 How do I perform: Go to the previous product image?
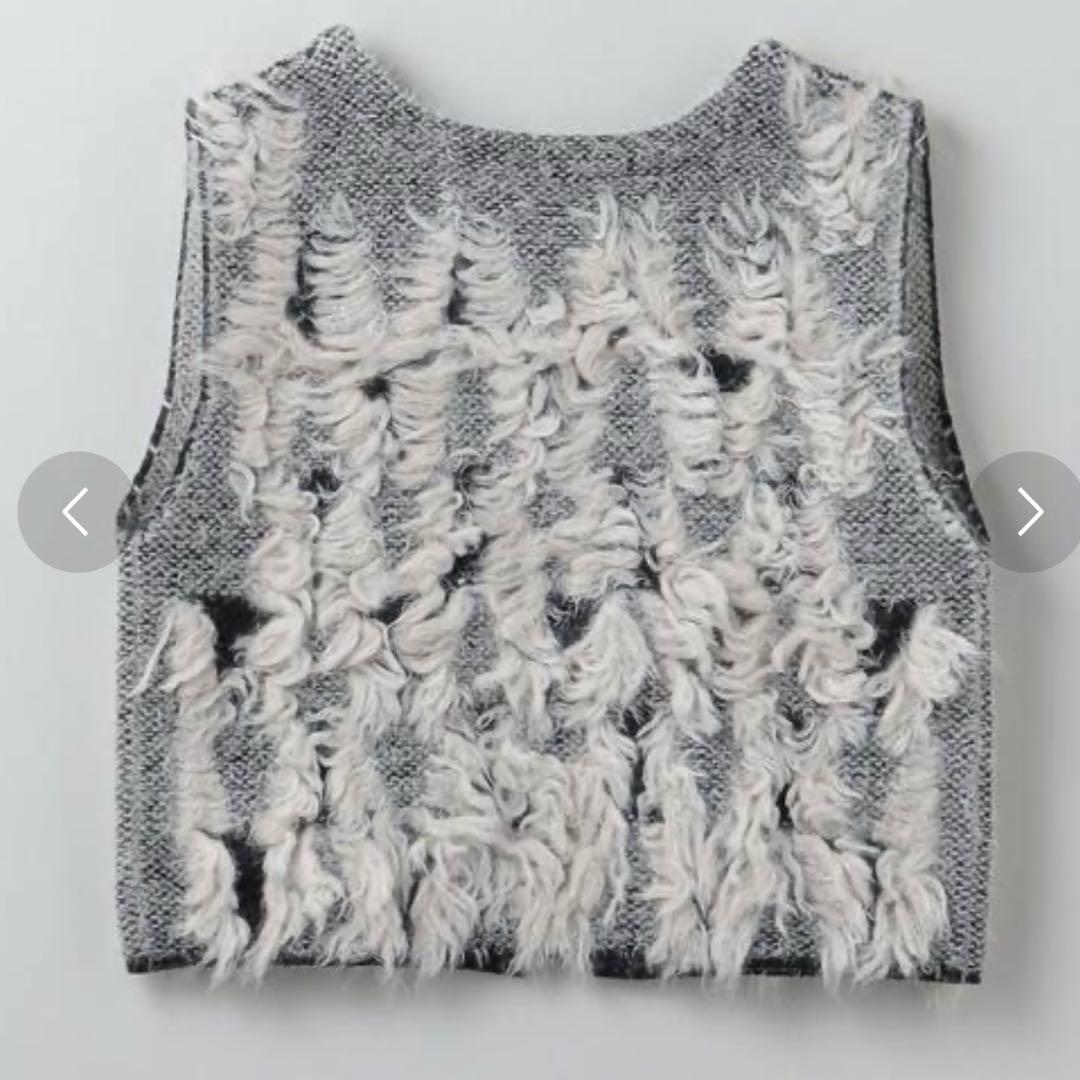[76, 512]
